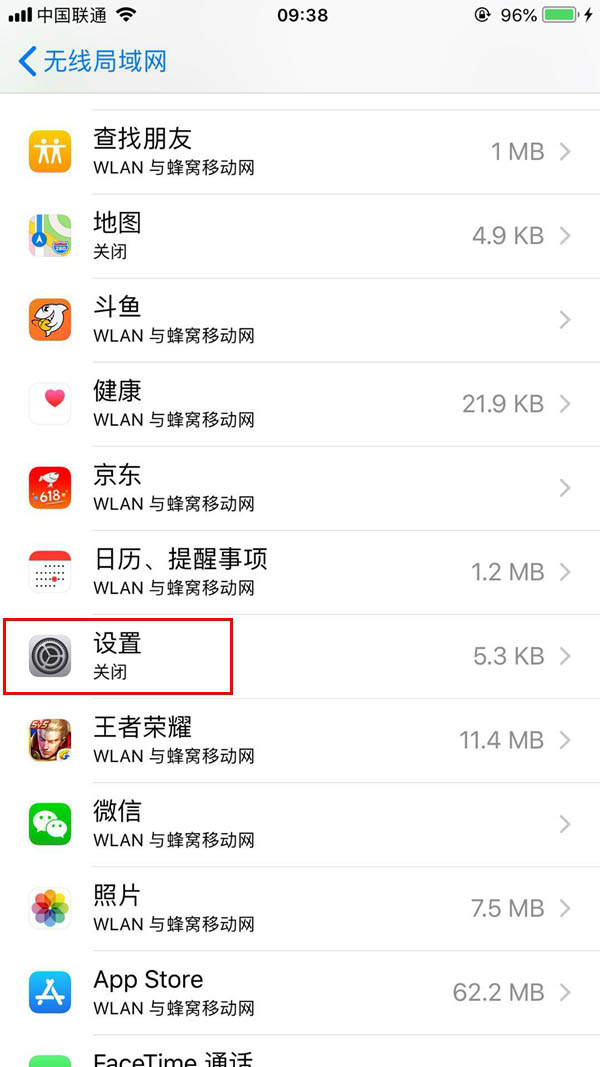Open the 设置 row marked 关闭
The height and width of the screenshot is (1067, 600).
pyautogui.click(x=300, y=656)
